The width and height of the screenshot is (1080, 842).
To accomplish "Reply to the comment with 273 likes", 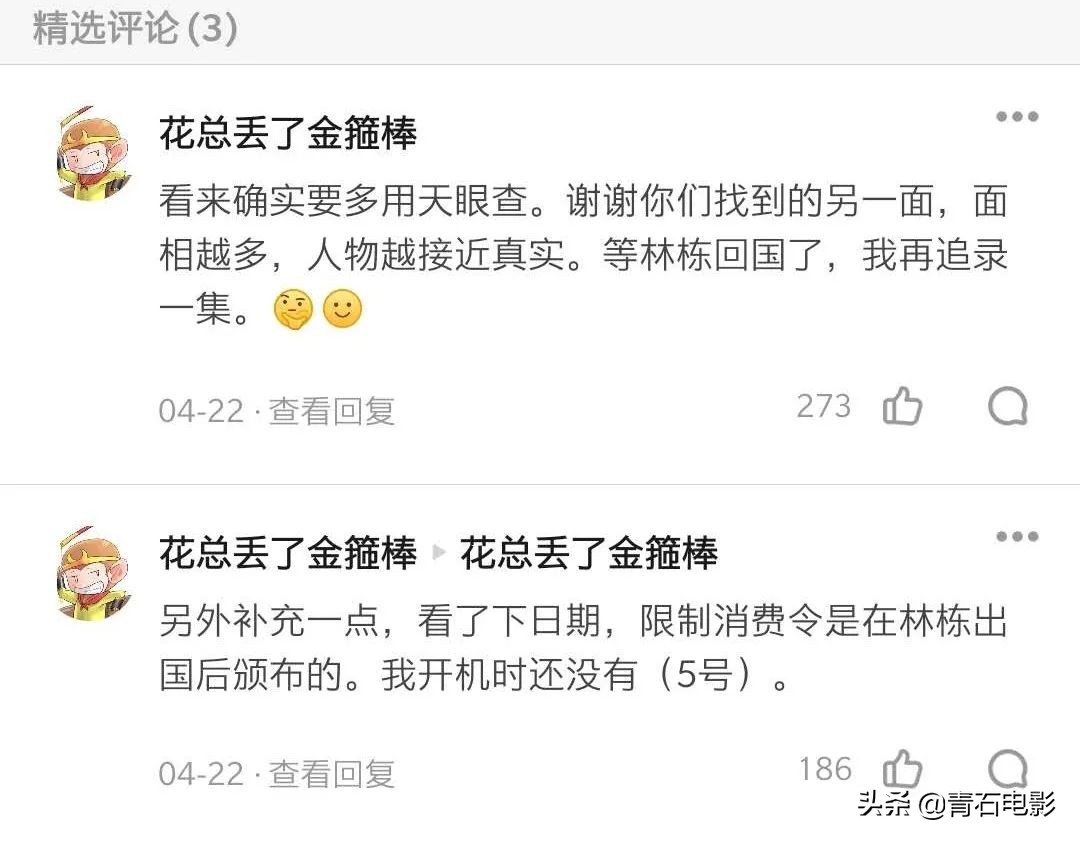I will (x=1007, y=407).
